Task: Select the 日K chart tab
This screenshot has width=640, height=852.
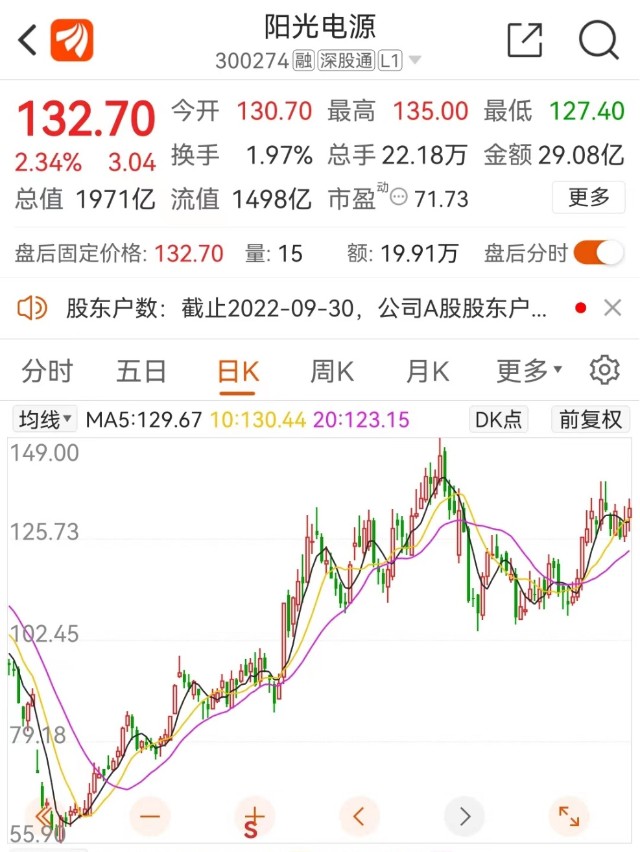Action: 238,372
